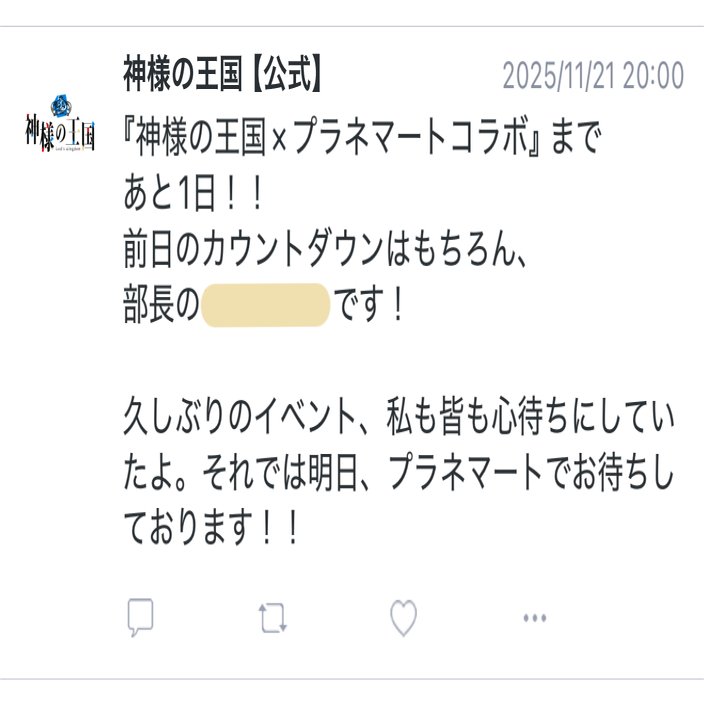View the 神様の王国【公式】 account name

224,75
